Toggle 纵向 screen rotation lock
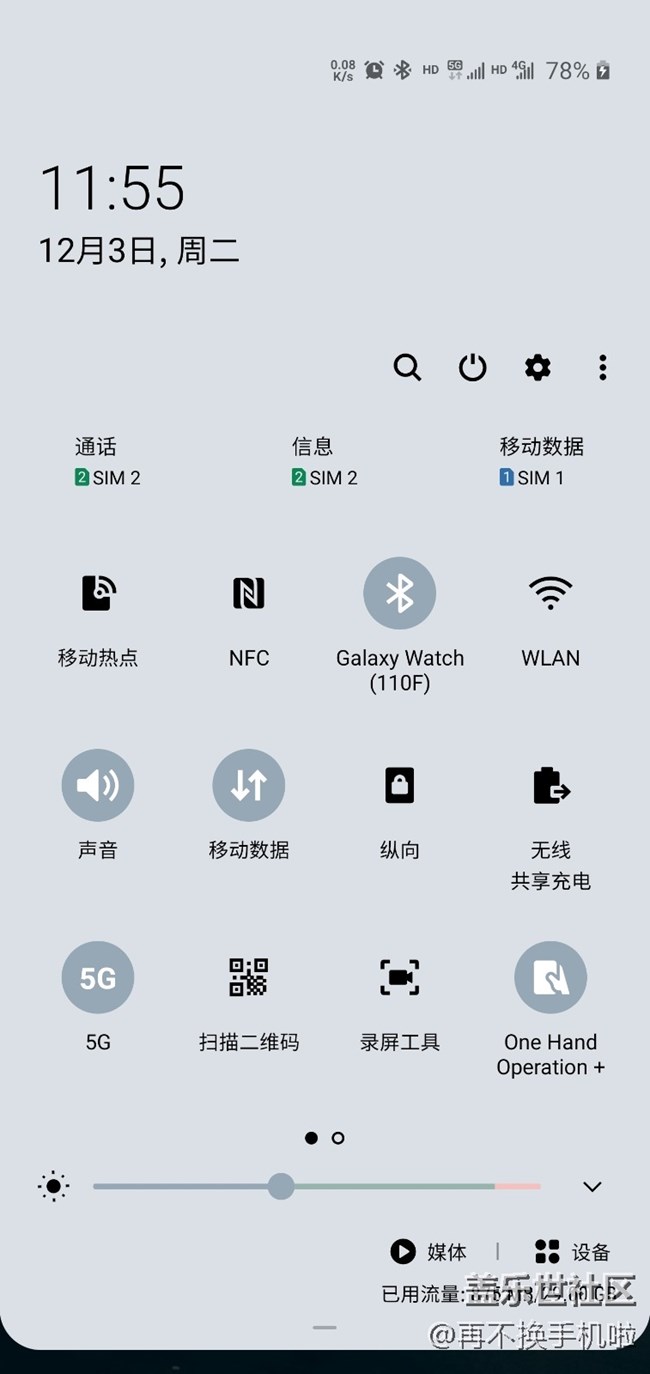Image resolution: width=650 pixels, height=1374 pixels. pyautogui.click(x=400, y=786)
